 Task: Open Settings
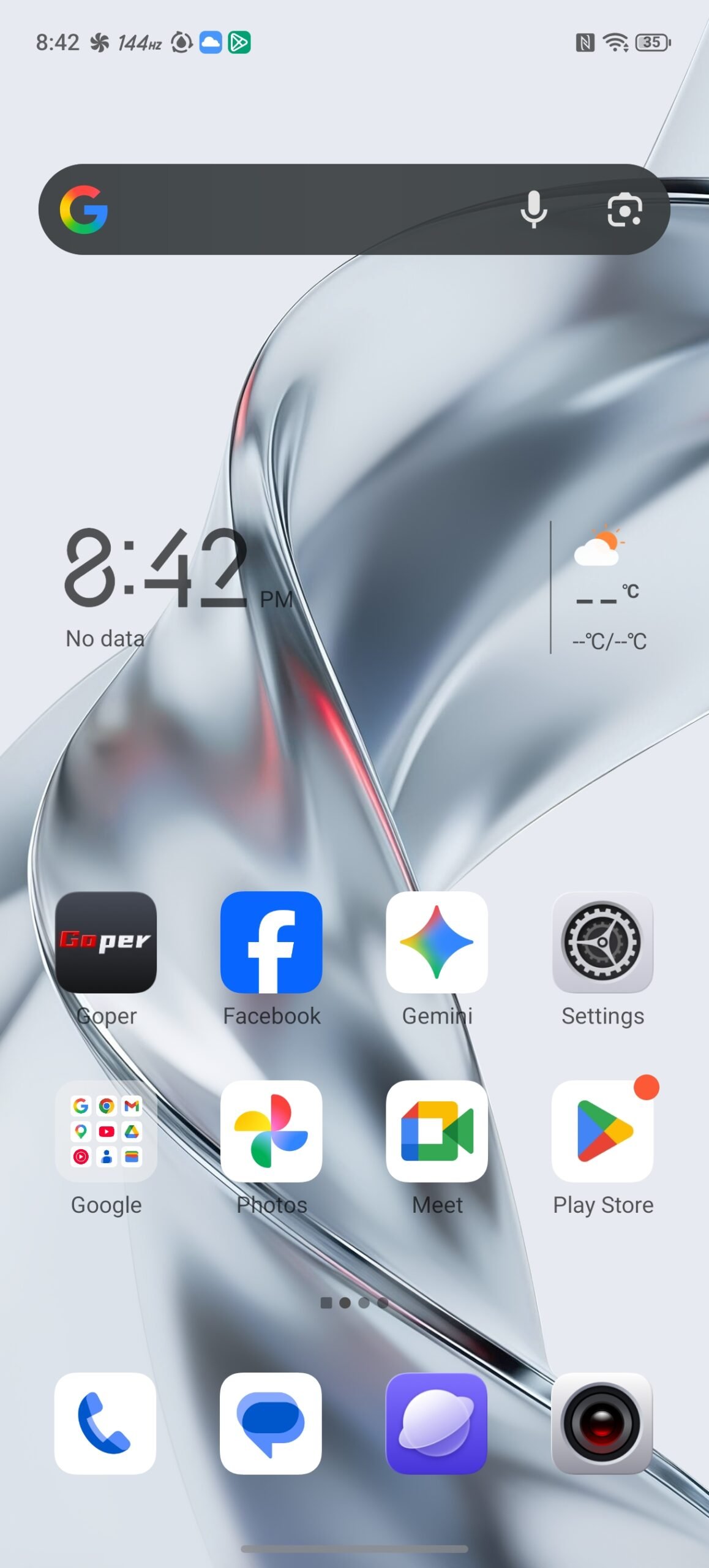602,943
